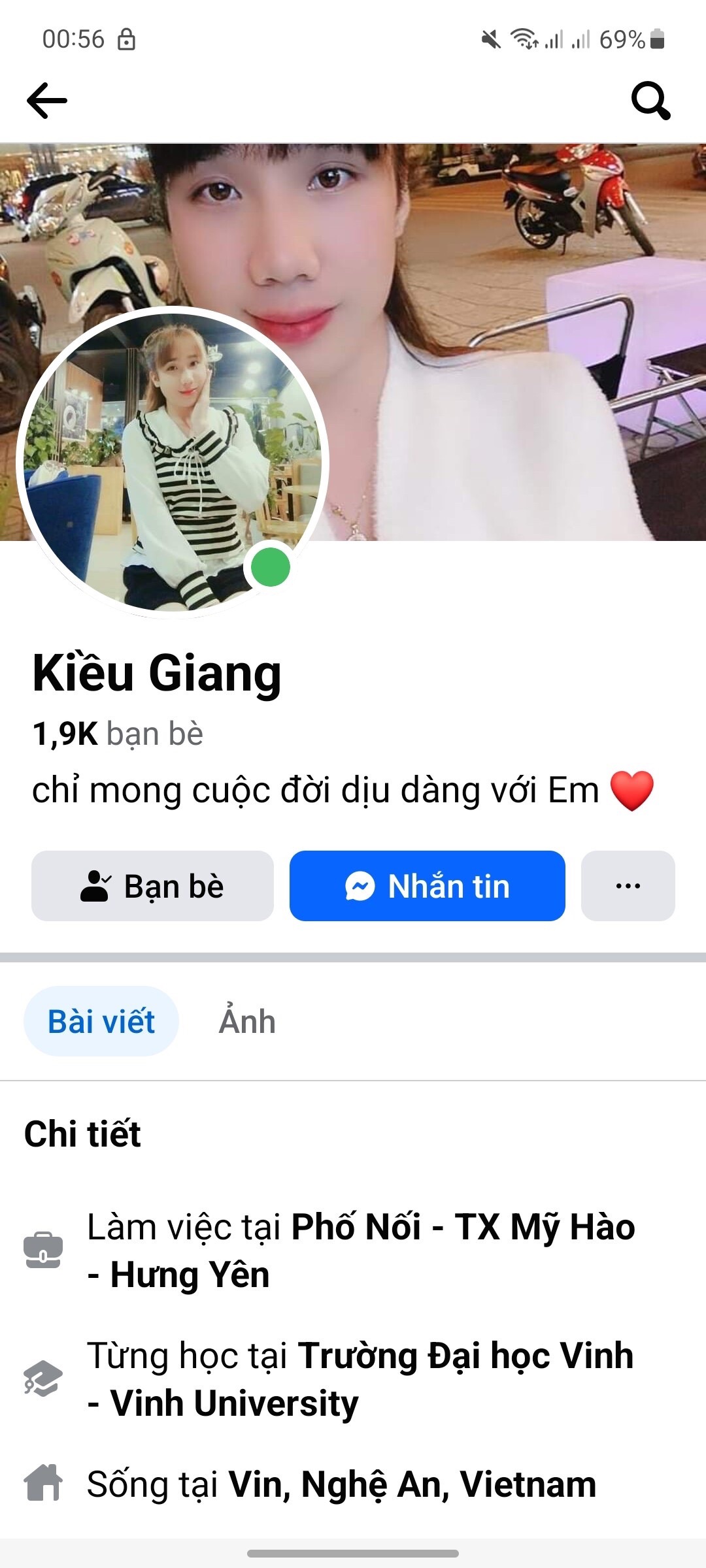
Task: Switch to the Ảnh tab
Action: coord(247,1021)
